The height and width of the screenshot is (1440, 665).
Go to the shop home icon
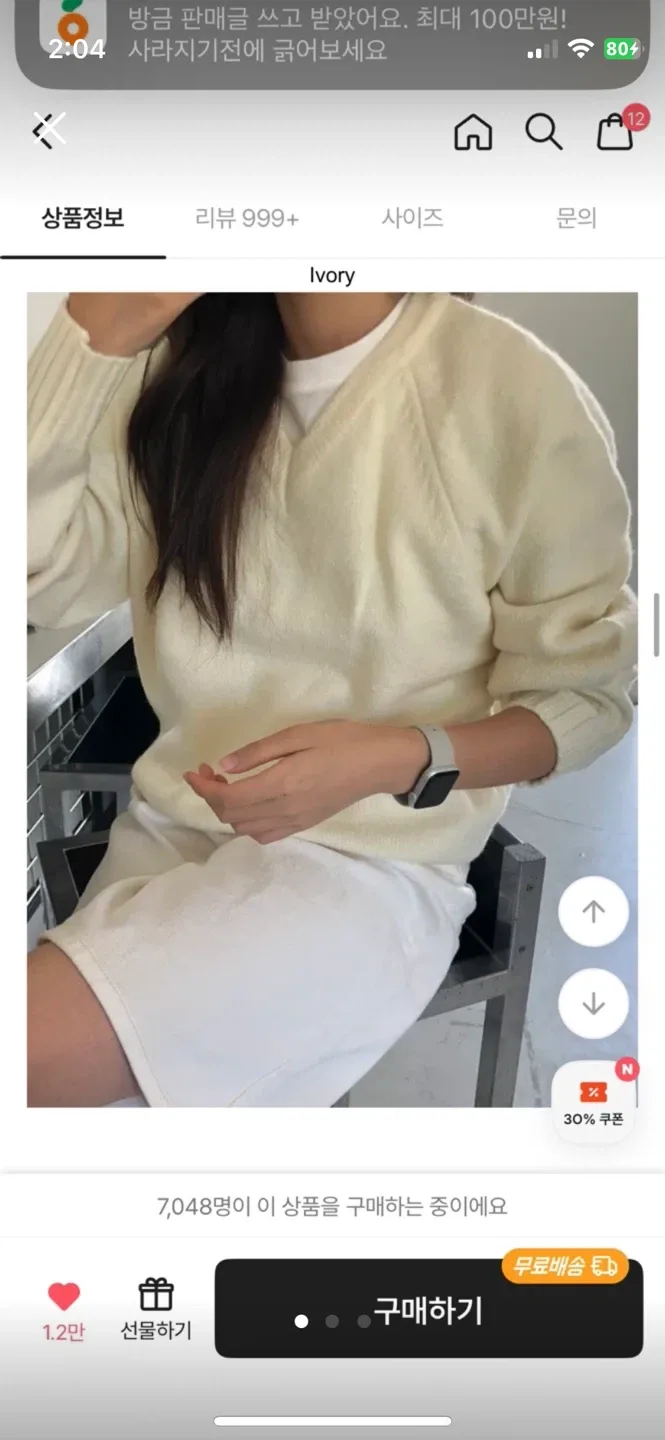[x=473, y=131]
